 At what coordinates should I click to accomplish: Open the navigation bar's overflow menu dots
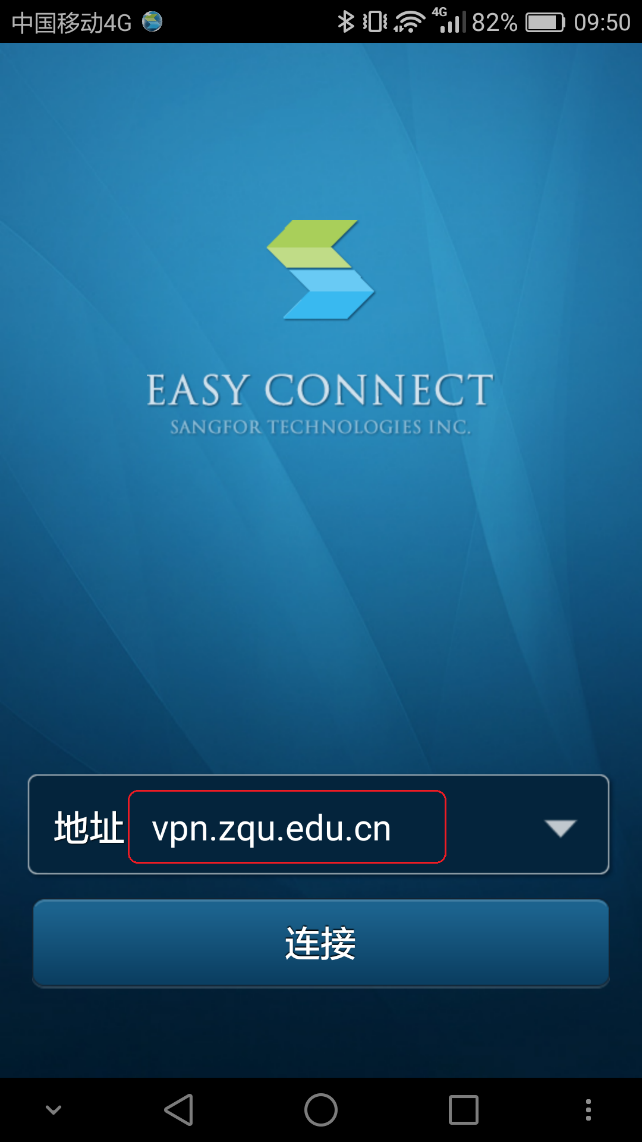point(588,1109)
